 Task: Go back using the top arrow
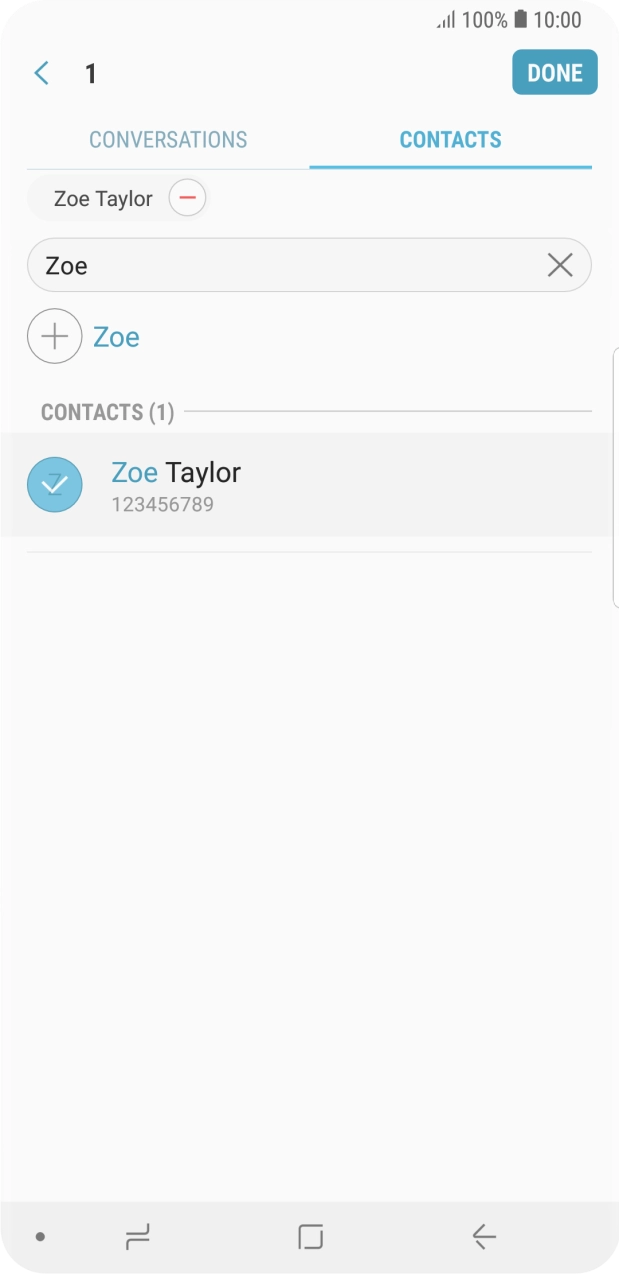(x=42, y=73)
